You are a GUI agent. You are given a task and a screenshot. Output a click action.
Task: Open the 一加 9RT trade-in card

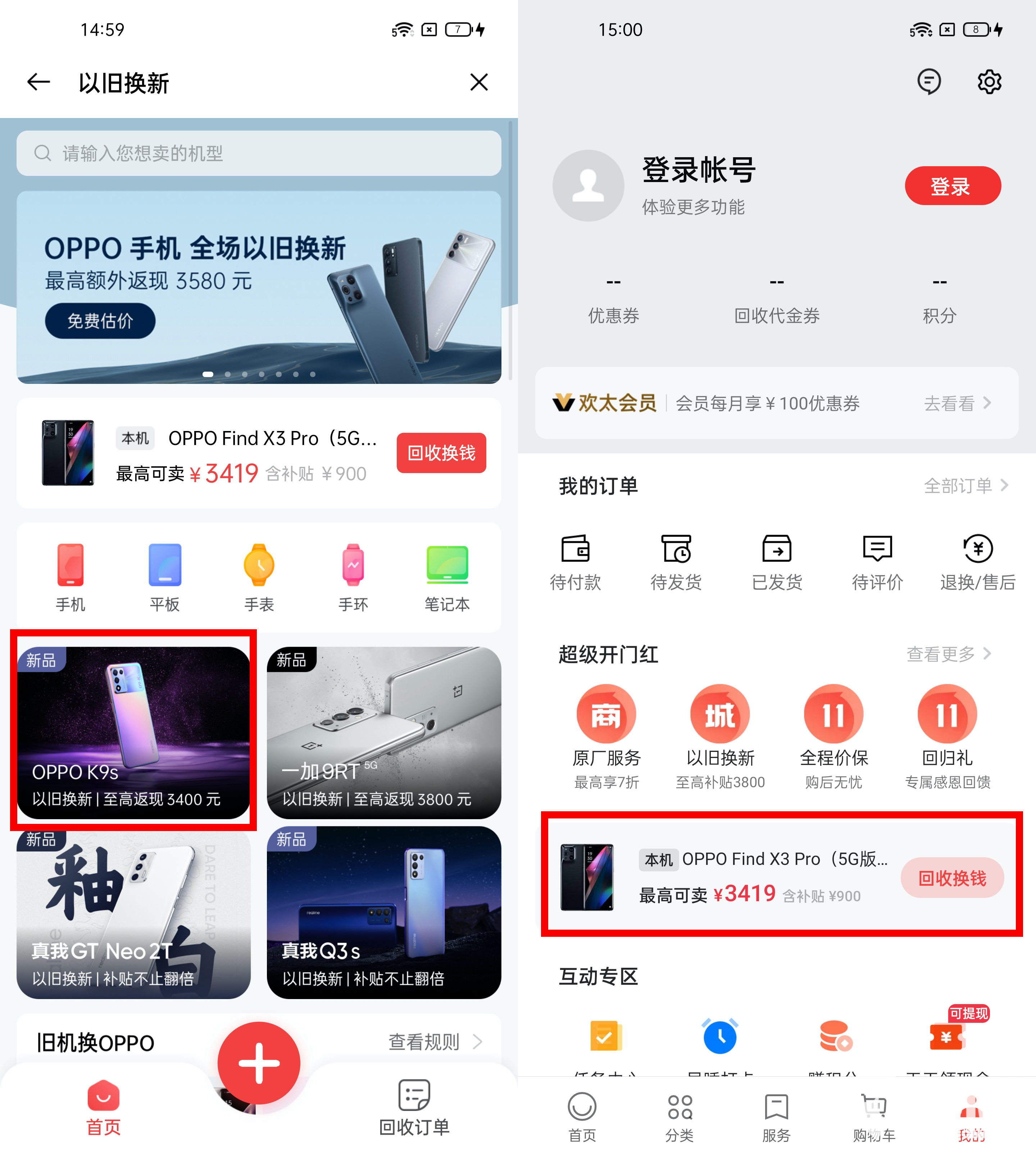pos(384,732)
